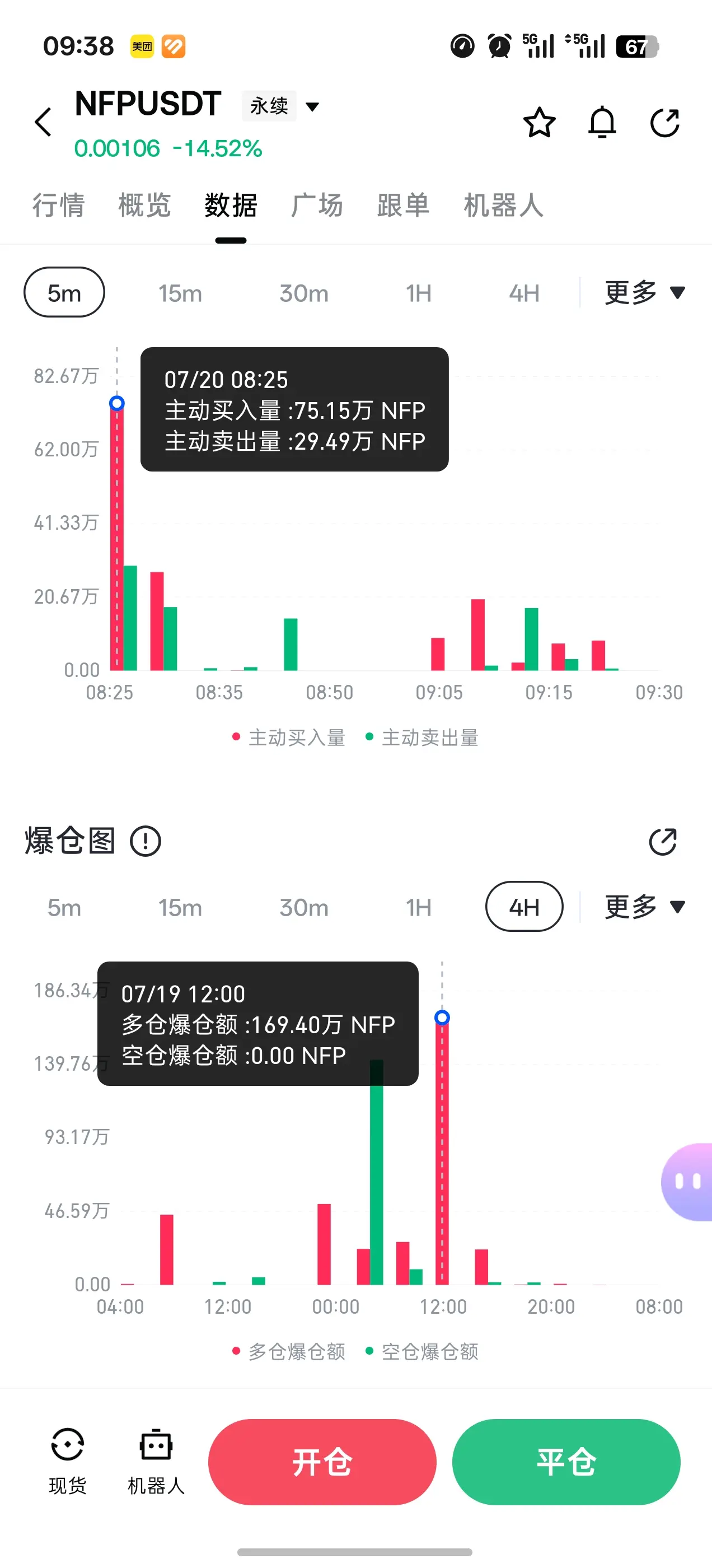
Task: Open the price alert bell
Action: click(602, 123)
